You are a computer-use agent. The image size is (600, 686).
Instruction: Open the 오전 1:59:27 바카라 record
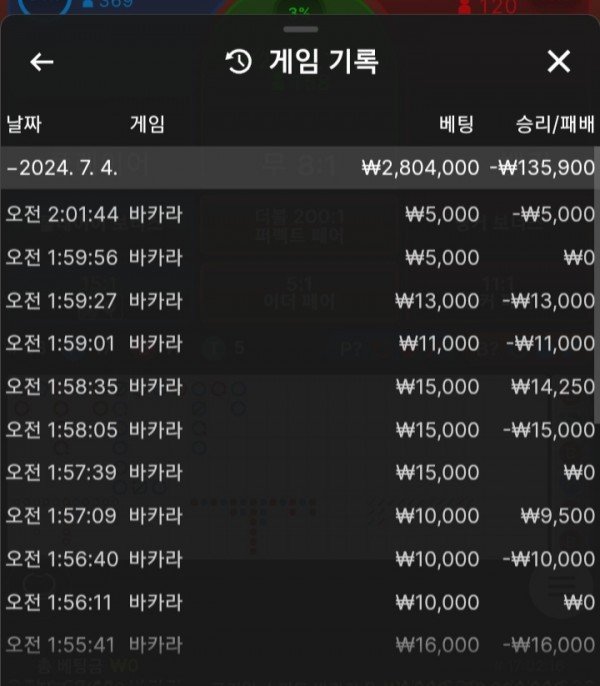click(300, 300)
